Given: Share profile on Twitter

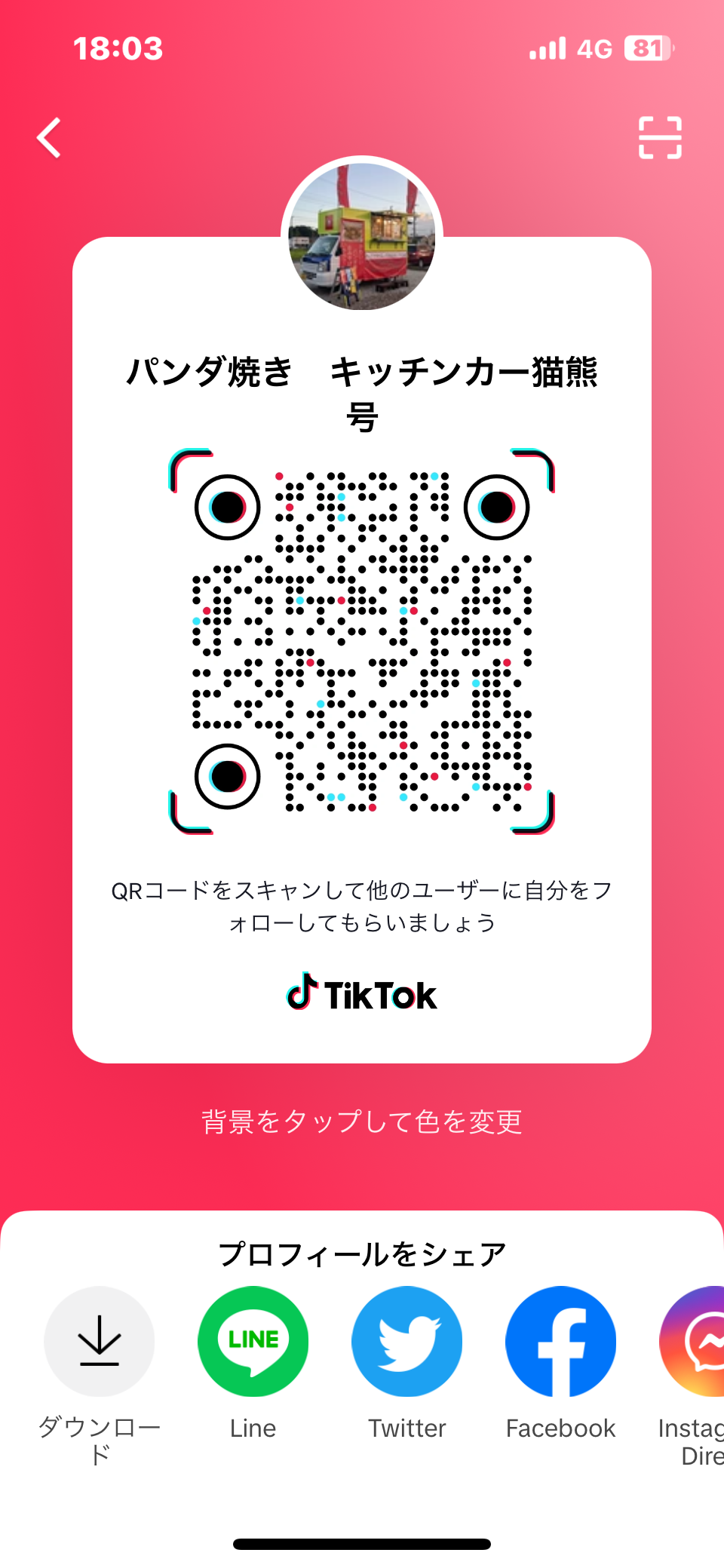Looking at the screenshot, I should click(x=407, y=1342).
